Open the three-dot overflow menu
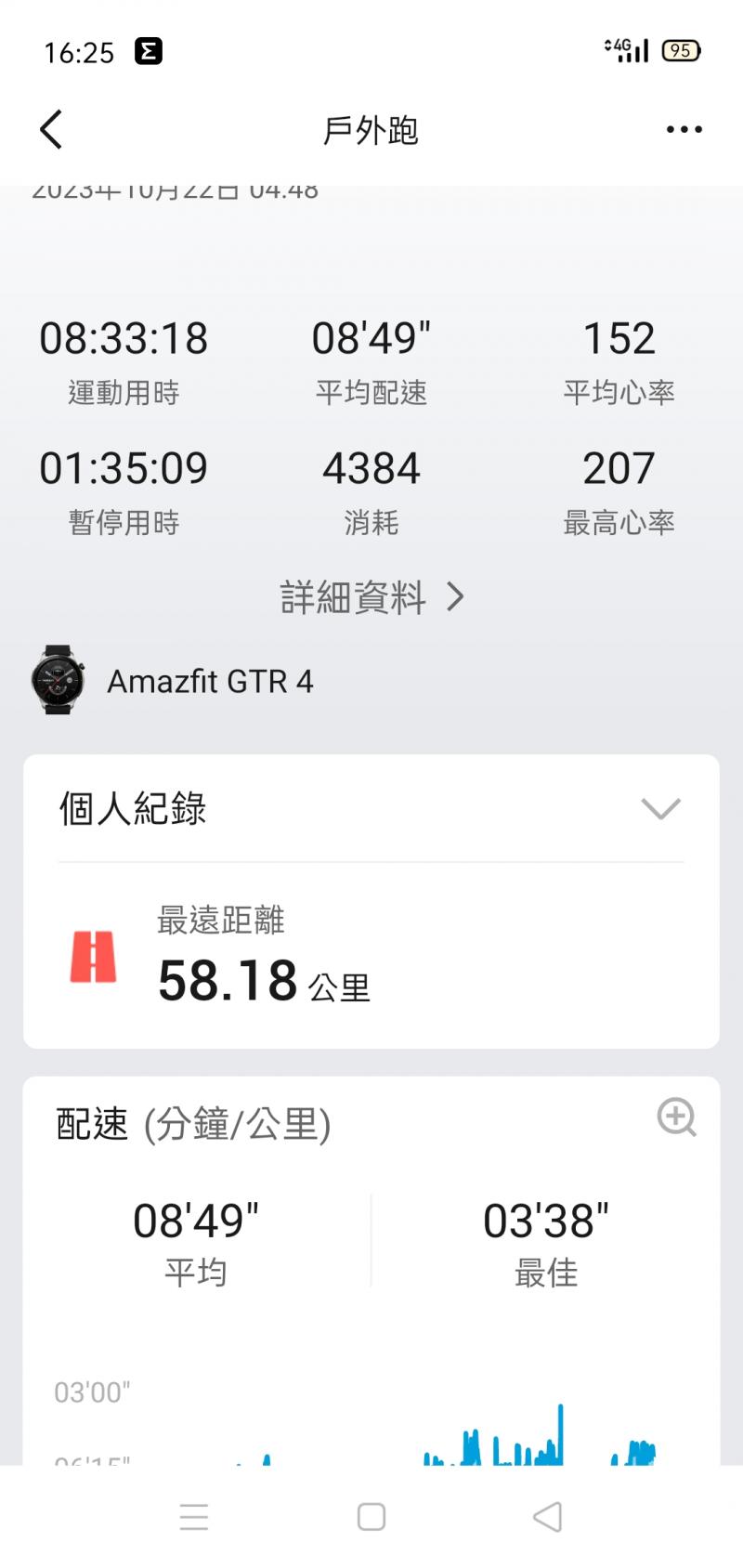The image size is (743, 1568). (x=684, y=129)
